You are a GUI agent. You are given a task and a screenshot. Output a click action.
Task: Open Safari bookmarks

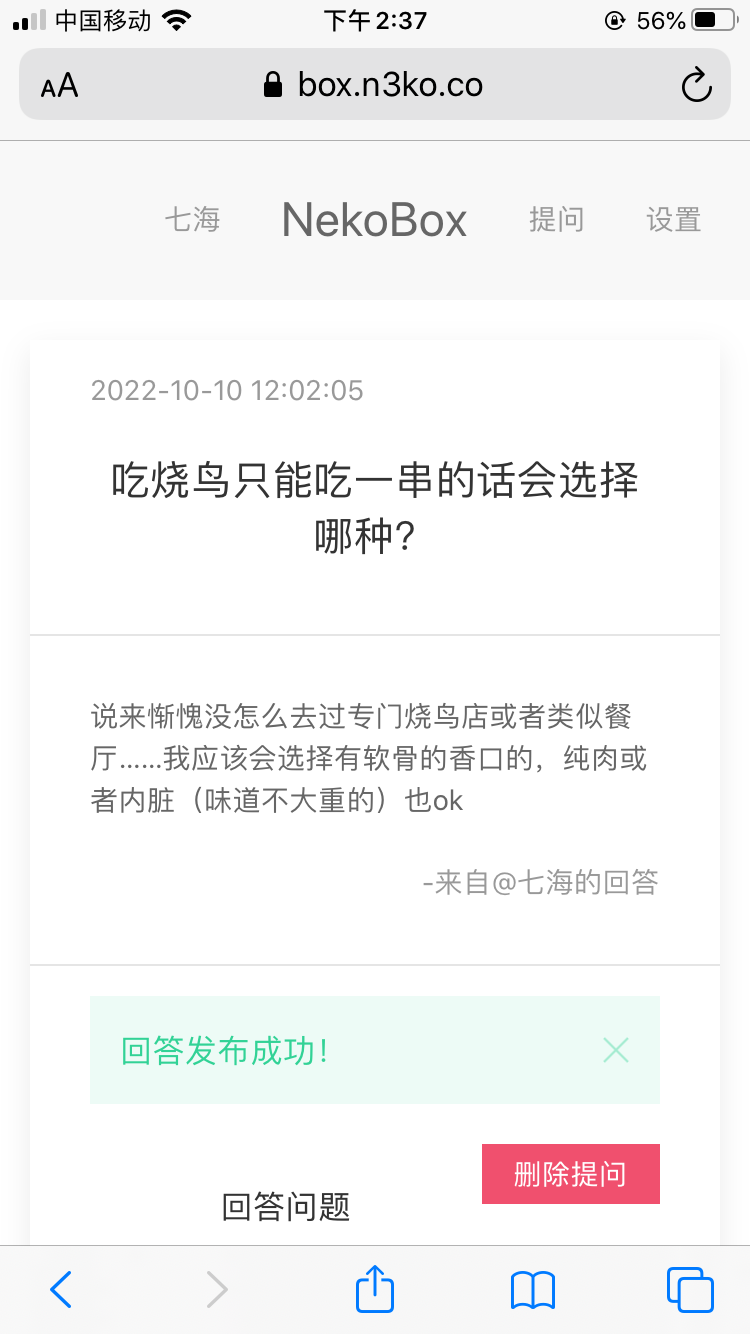pos(532,1289)
